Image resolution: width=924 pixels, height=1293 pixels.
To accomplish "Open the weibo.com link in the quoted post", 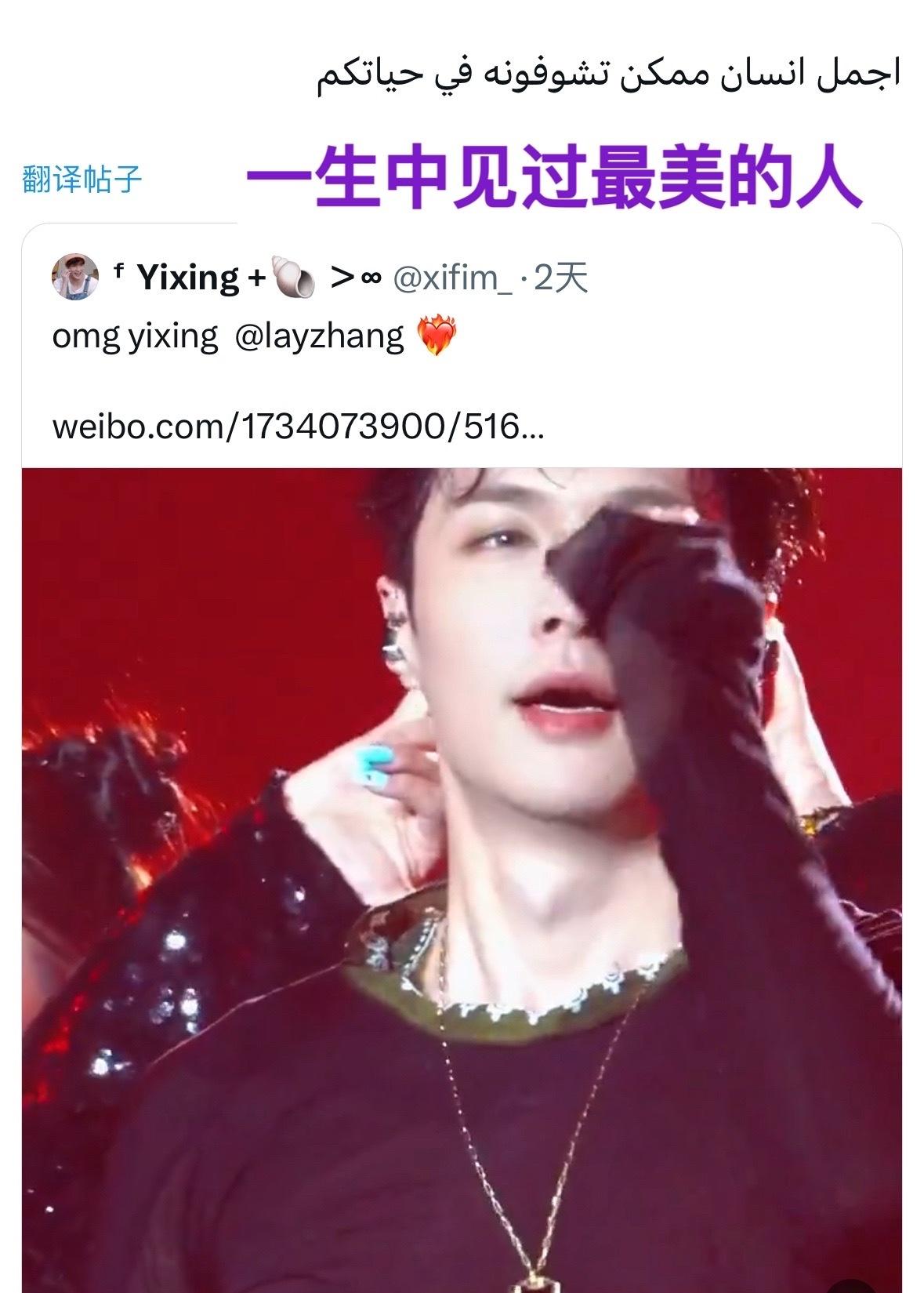I will click(297, 427).
